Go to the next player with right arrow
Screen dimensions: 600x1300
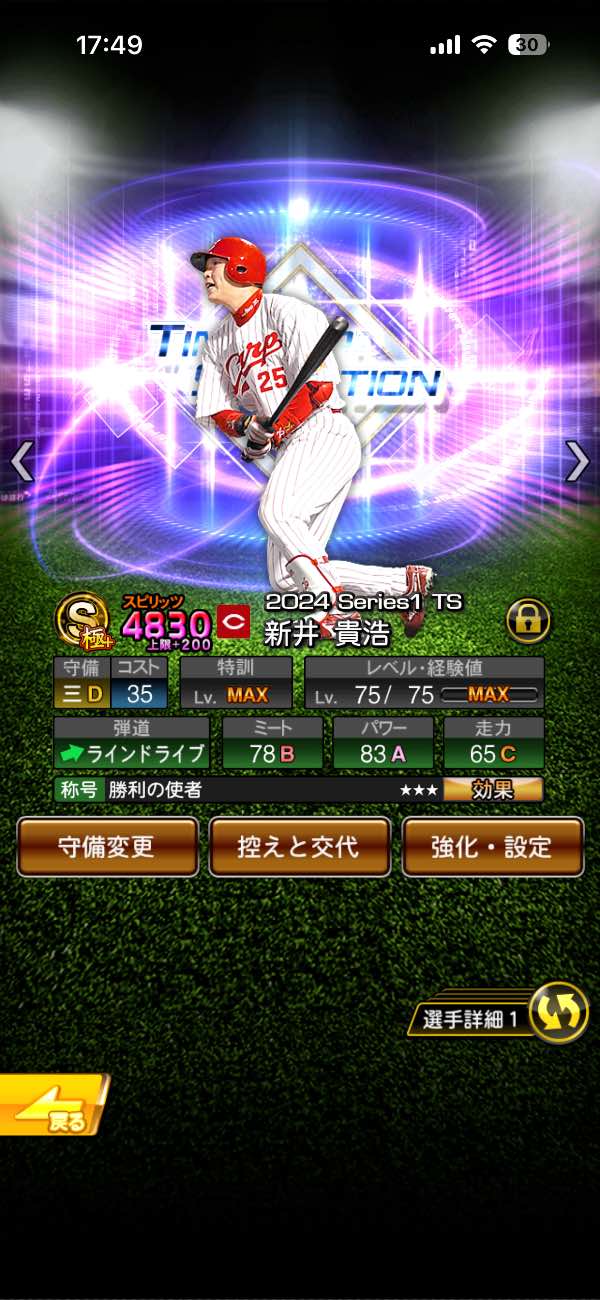pos(577,461)
